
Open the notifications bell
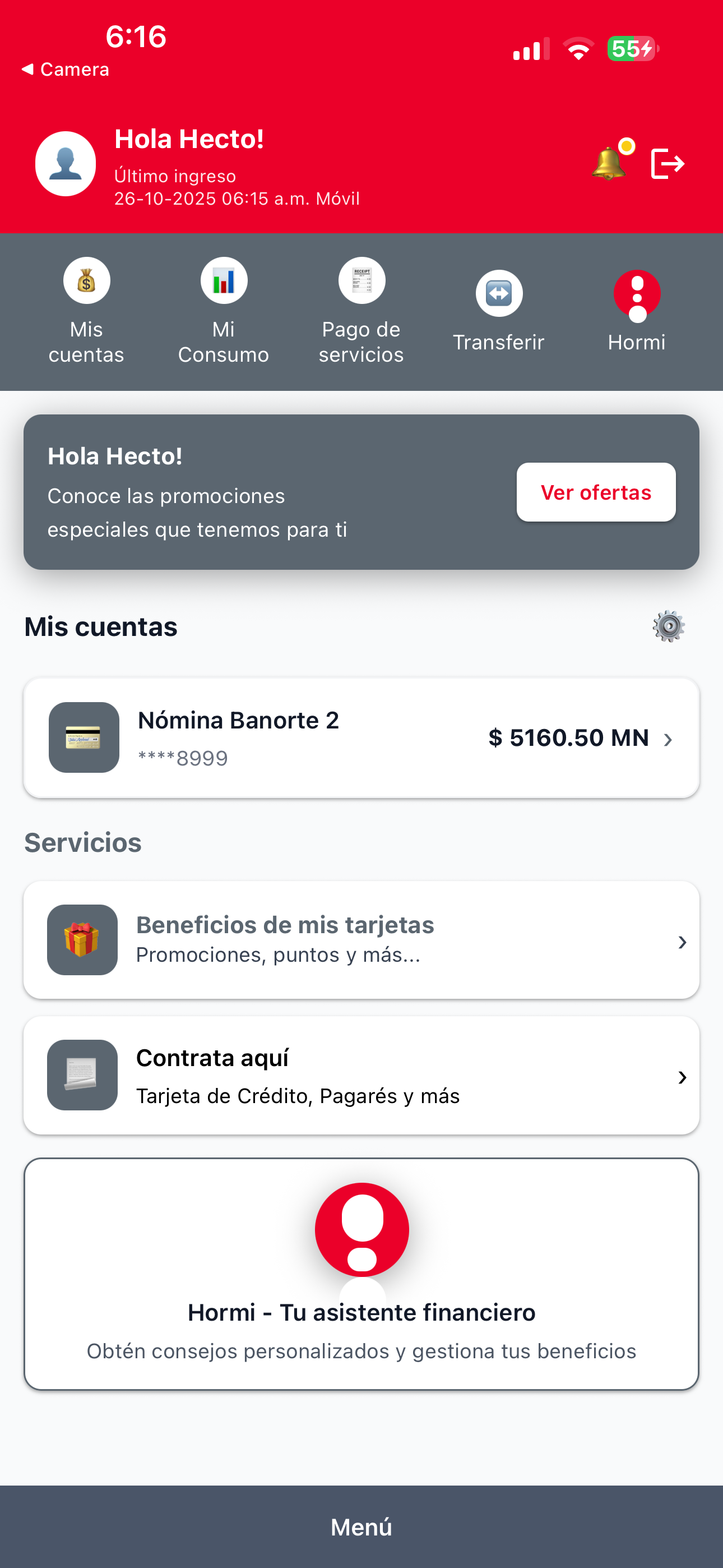pyautogui.click(x=610, y=162)
